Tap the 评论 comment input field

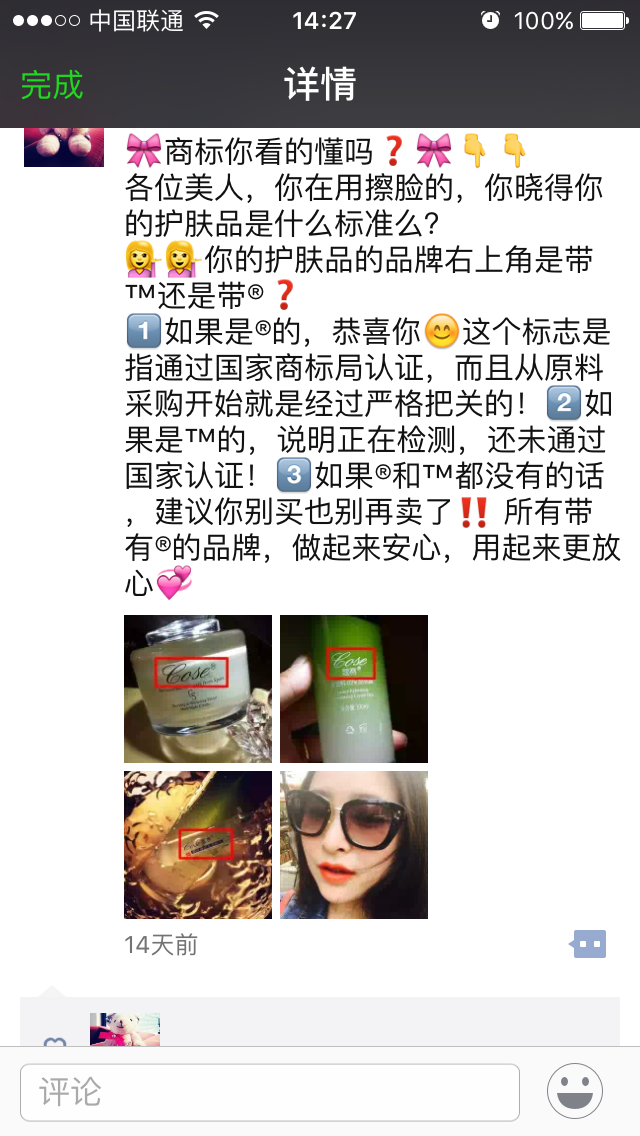click(270, 1091)
